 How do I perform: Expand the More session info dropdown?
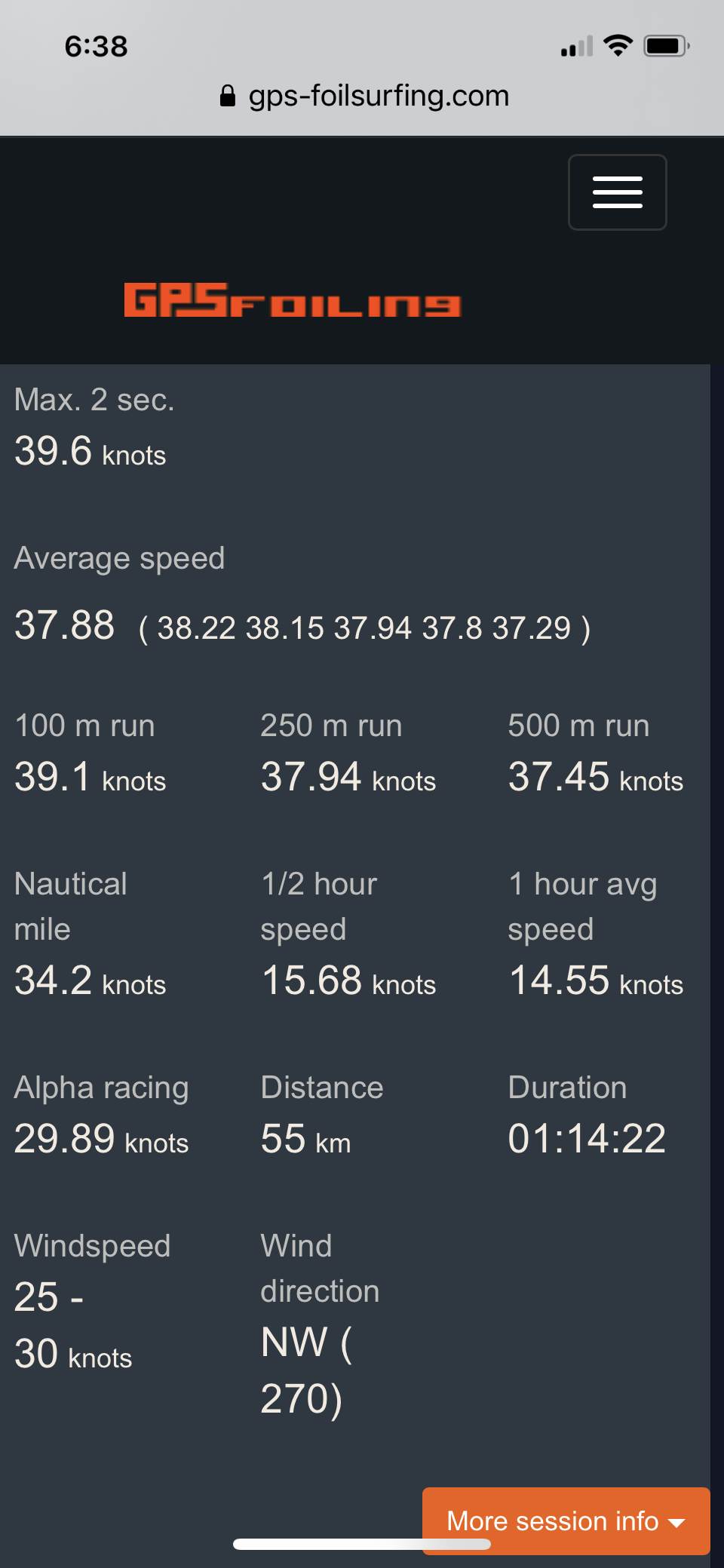click(566, 1520)
